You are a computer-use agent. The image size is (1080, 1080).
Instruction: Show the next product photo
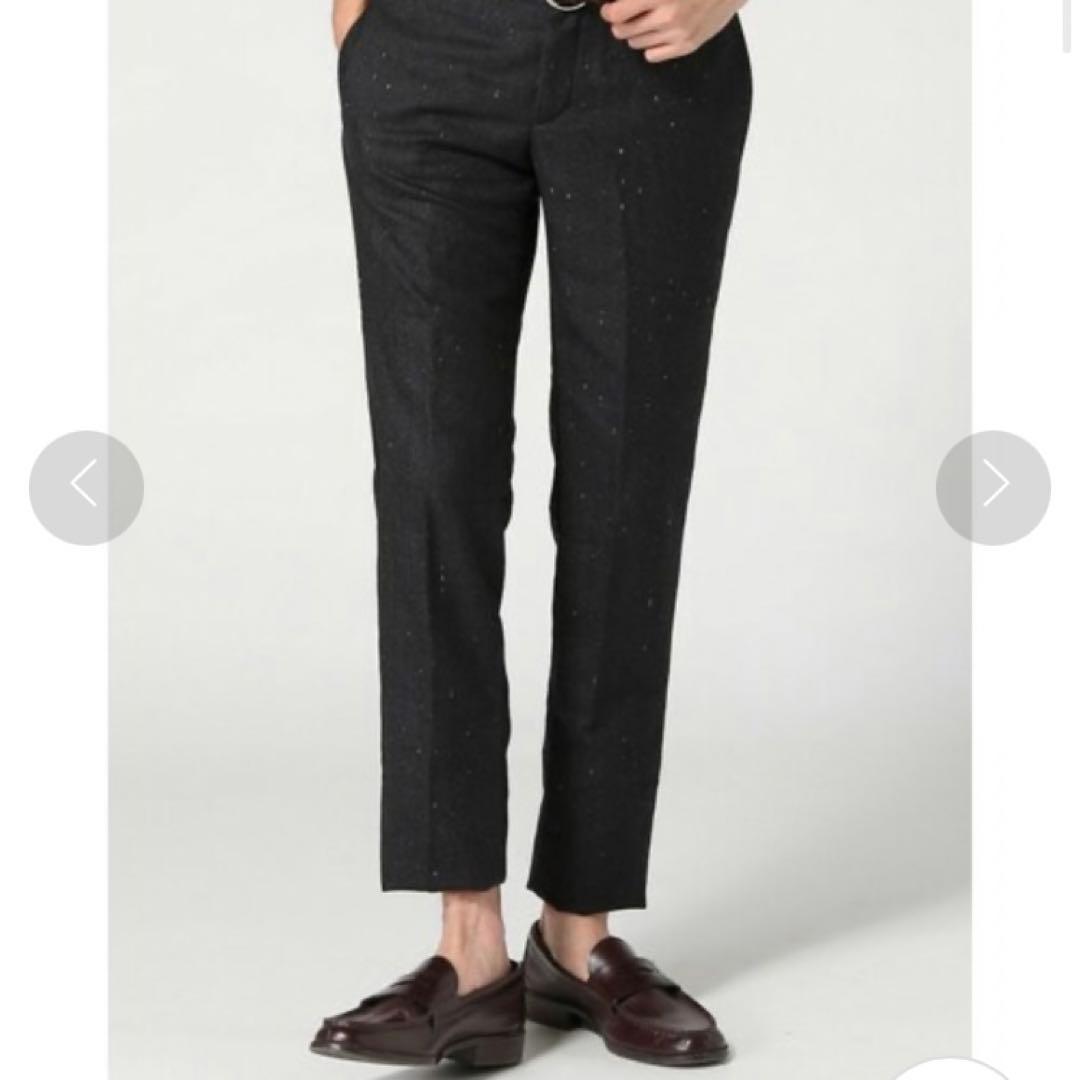tap(993, 487)
